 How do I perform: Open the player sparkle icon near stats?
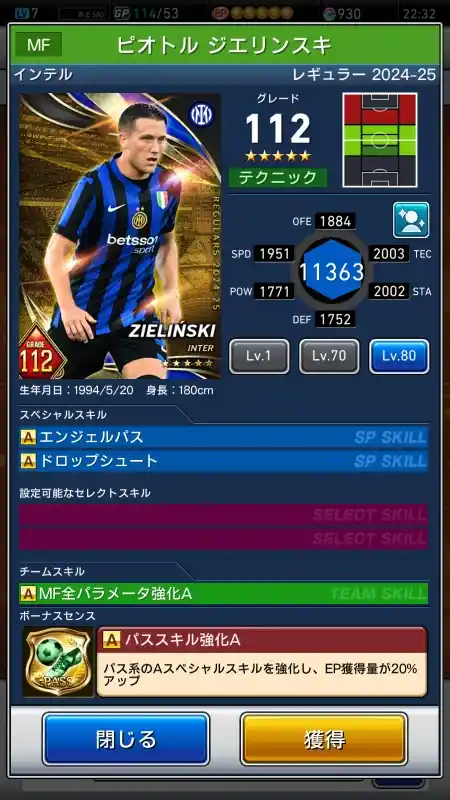(x=411, y=220)
